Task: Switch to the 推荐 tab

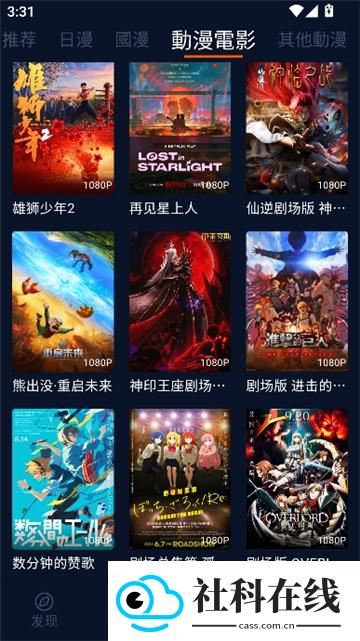Action: coord(19,40)
